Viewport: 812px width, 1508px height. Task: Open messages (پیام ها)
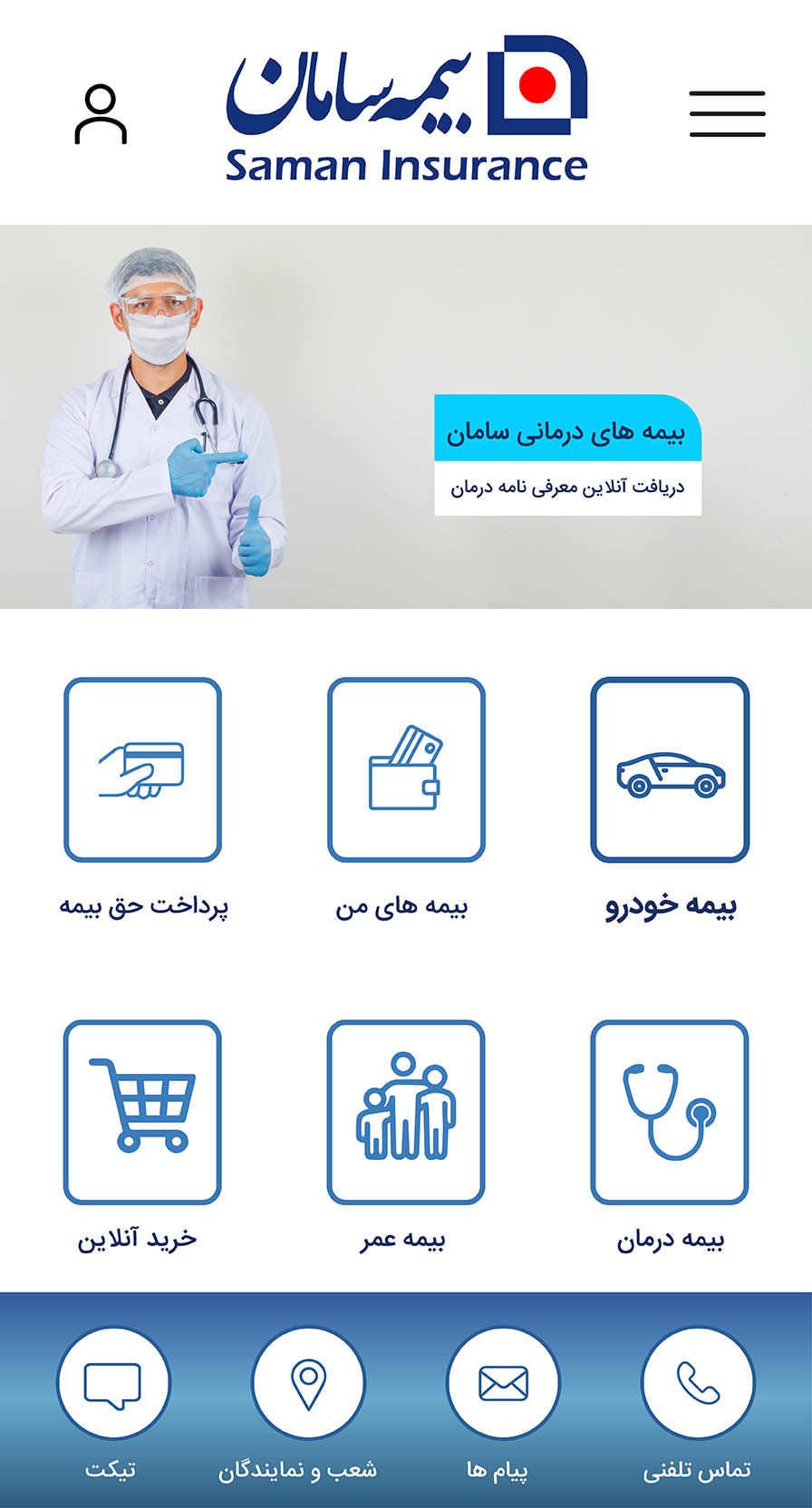click(x=503, y=1384)
